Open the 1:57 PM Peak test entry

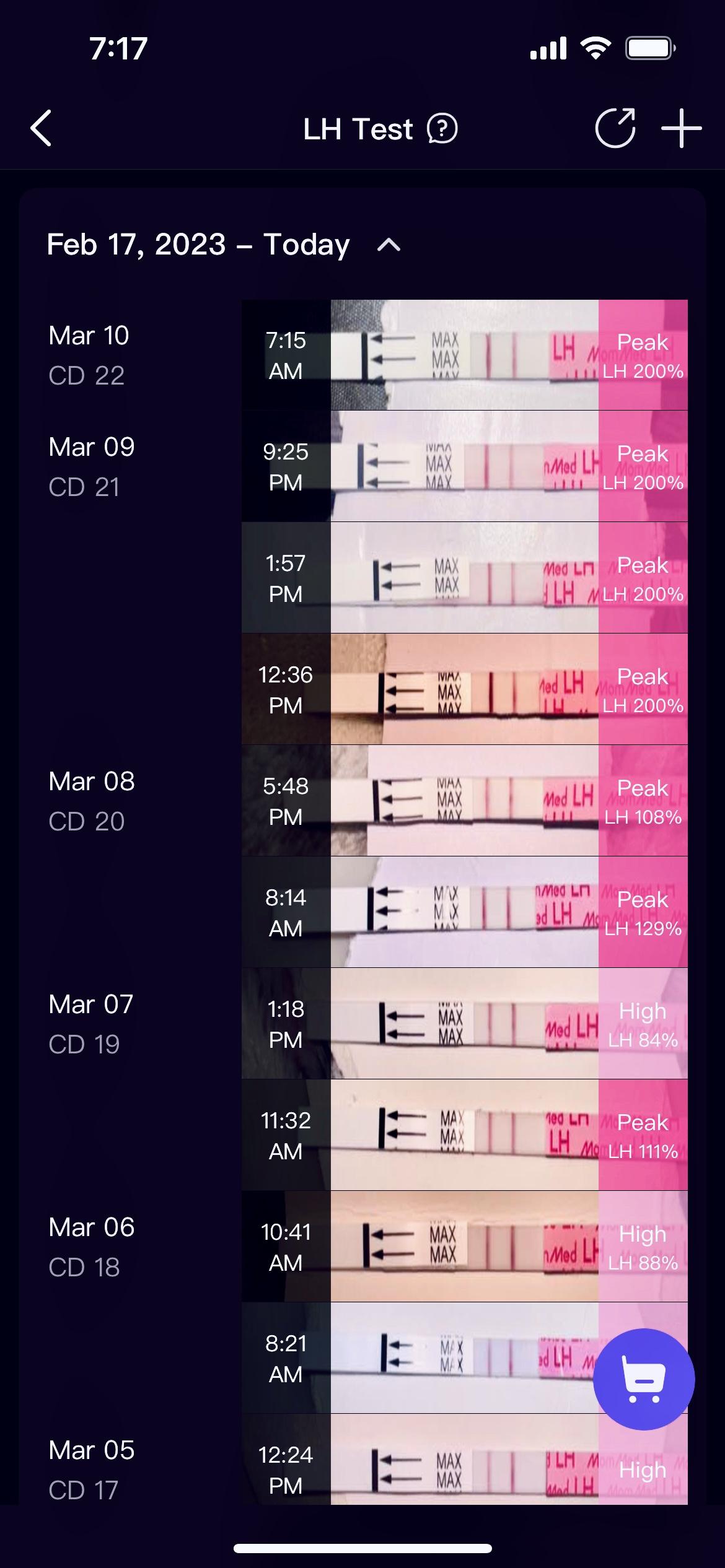tap(464, 578)
